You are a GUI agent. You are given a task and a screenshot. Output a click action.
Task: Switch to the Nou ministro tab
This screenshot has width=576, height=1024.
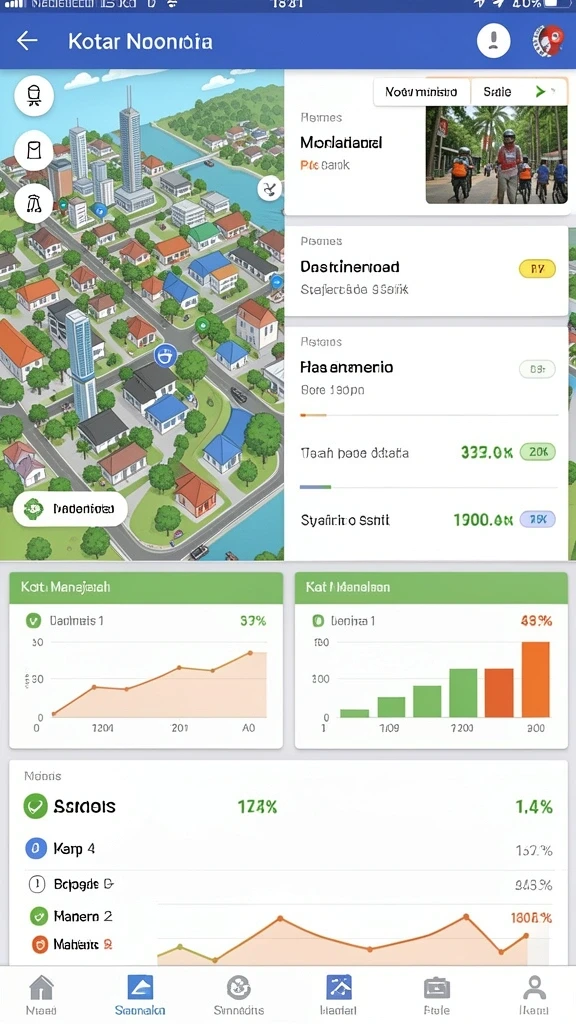(x=421, y=92)
